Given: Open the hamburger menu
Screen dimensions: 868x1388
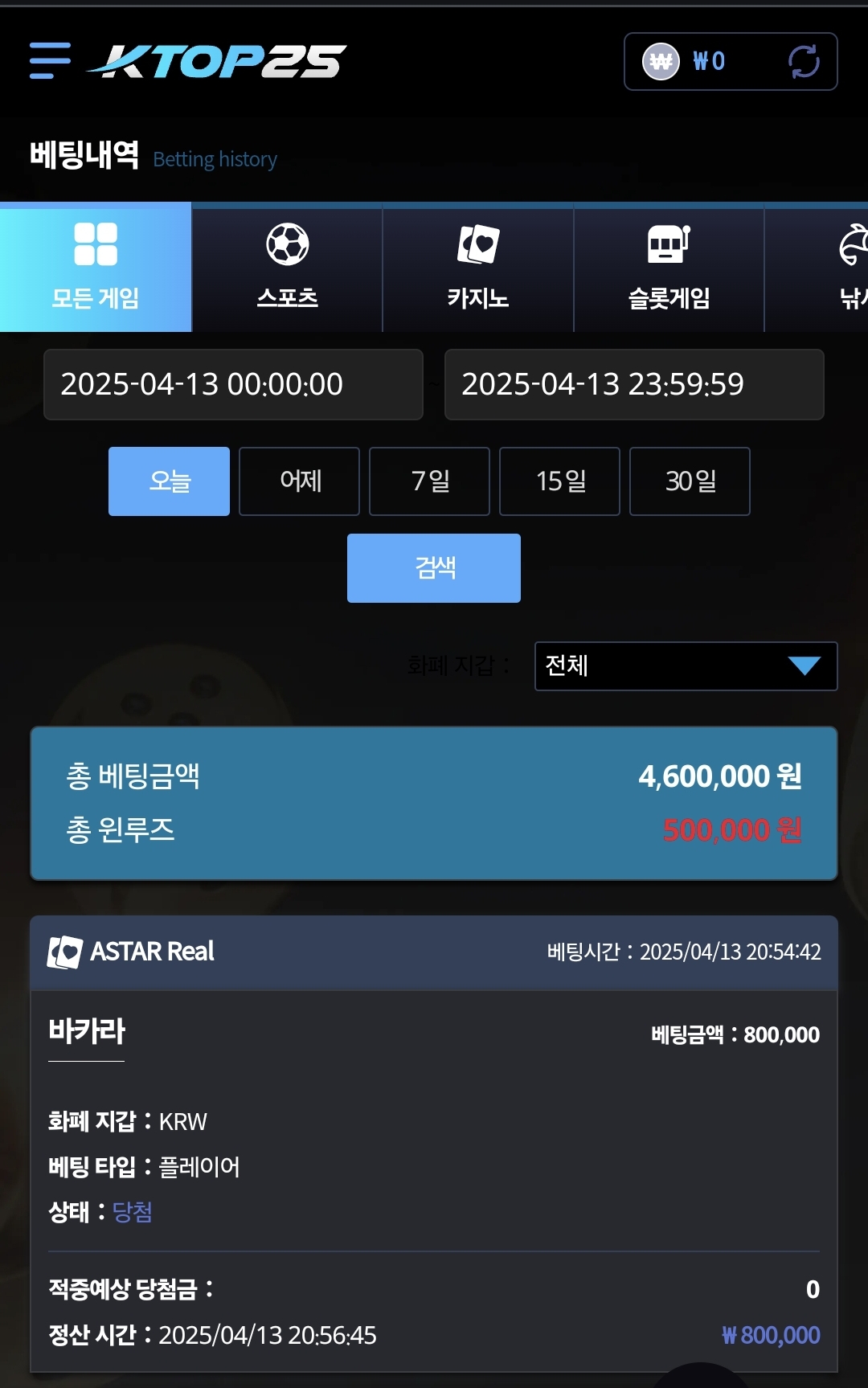Looking at the screenshot, I should (x=50, y=61).
